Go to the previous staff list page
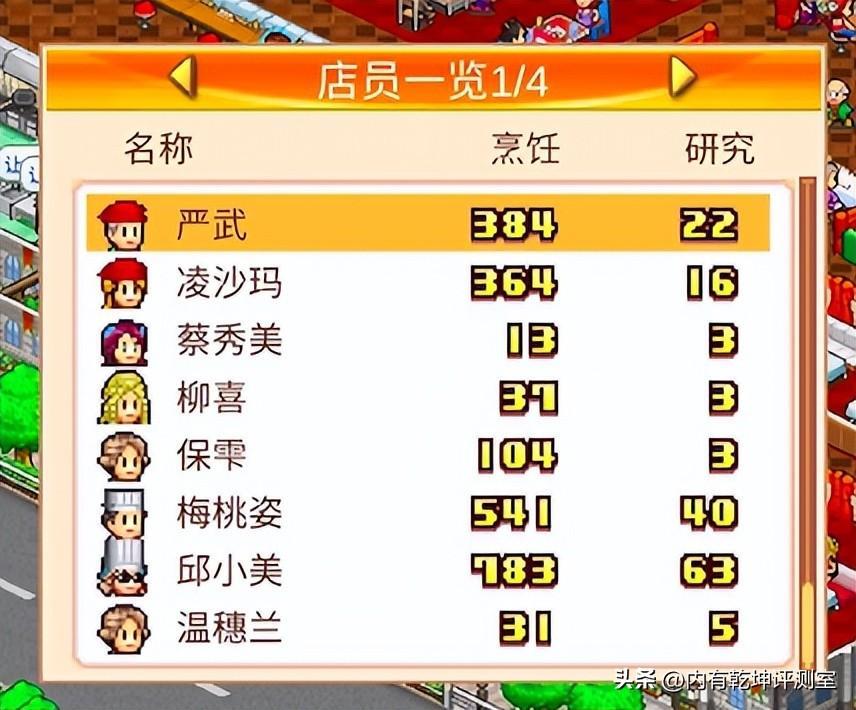Viewport: 856px width, 710px height. click(182, 78)
